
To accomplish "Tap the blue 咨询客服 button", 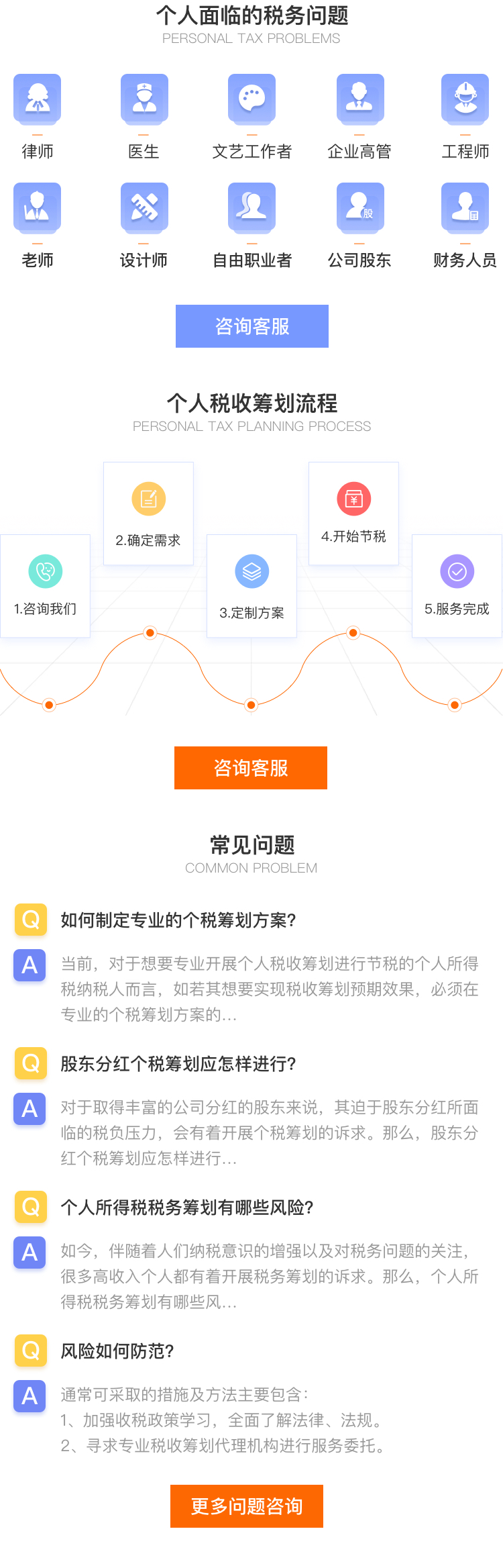I will 251,326.
